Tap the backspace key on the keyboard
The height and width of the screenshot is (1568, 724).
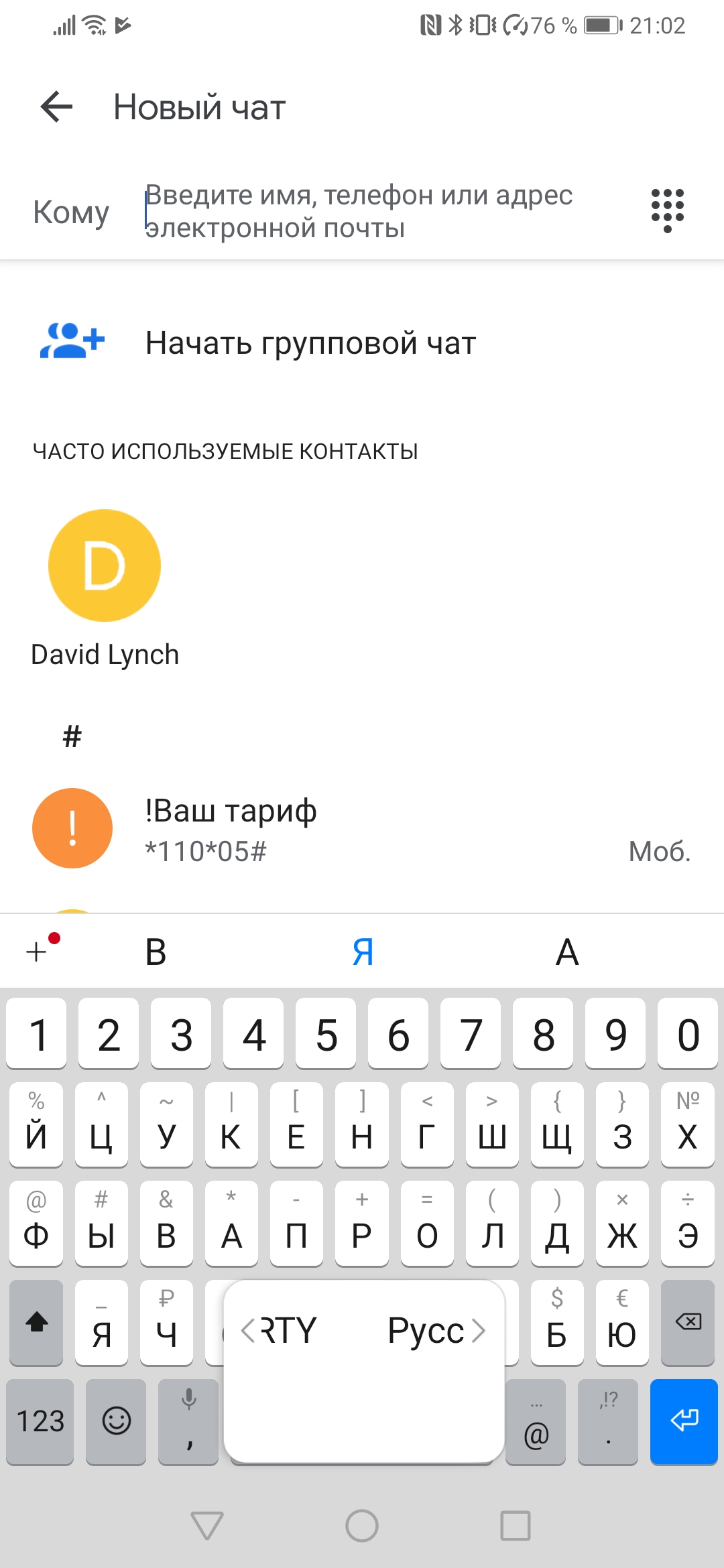[688, 1322]
